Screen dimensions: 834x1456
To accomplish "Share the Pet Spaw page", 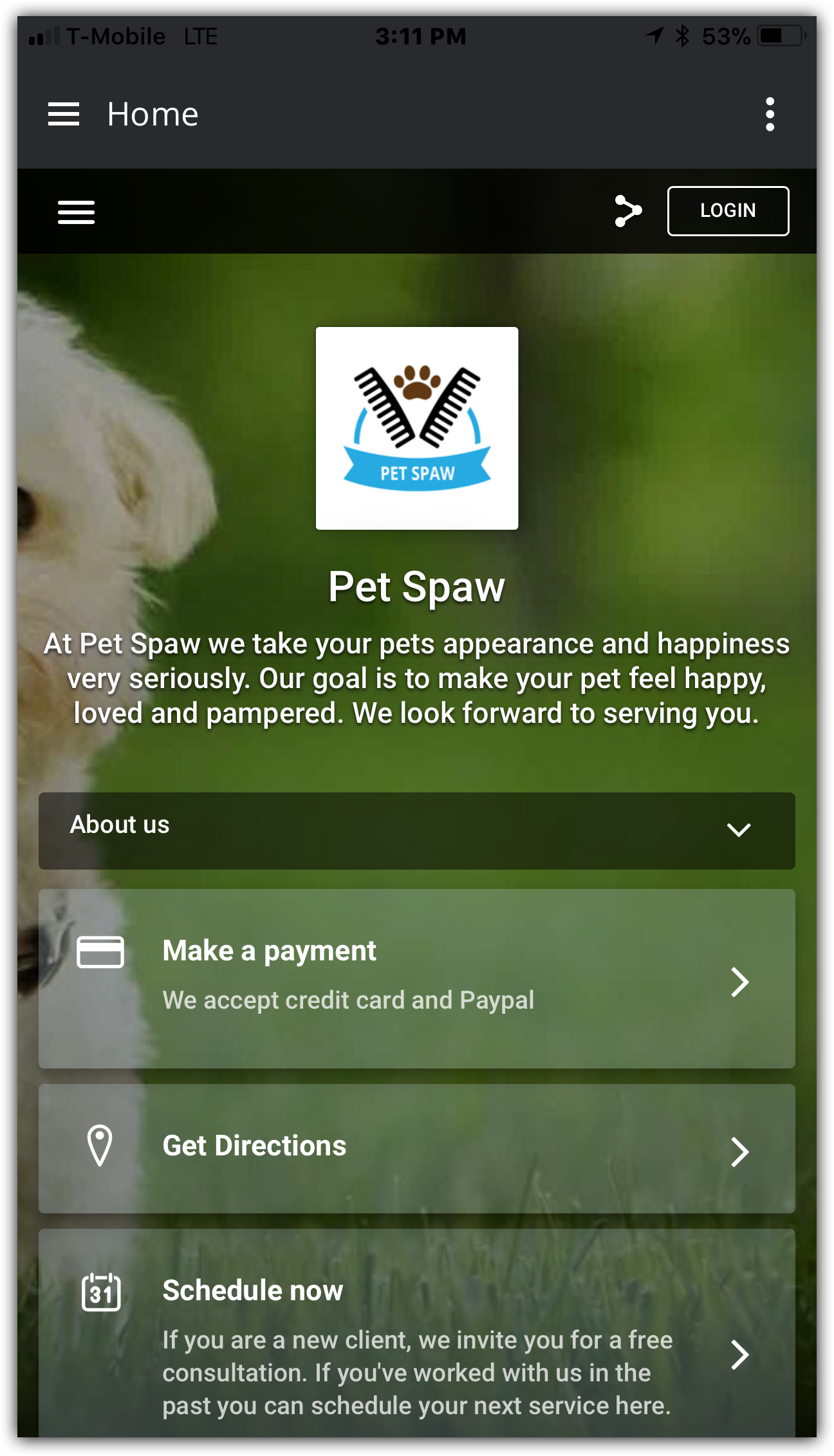I will point(628,211).
